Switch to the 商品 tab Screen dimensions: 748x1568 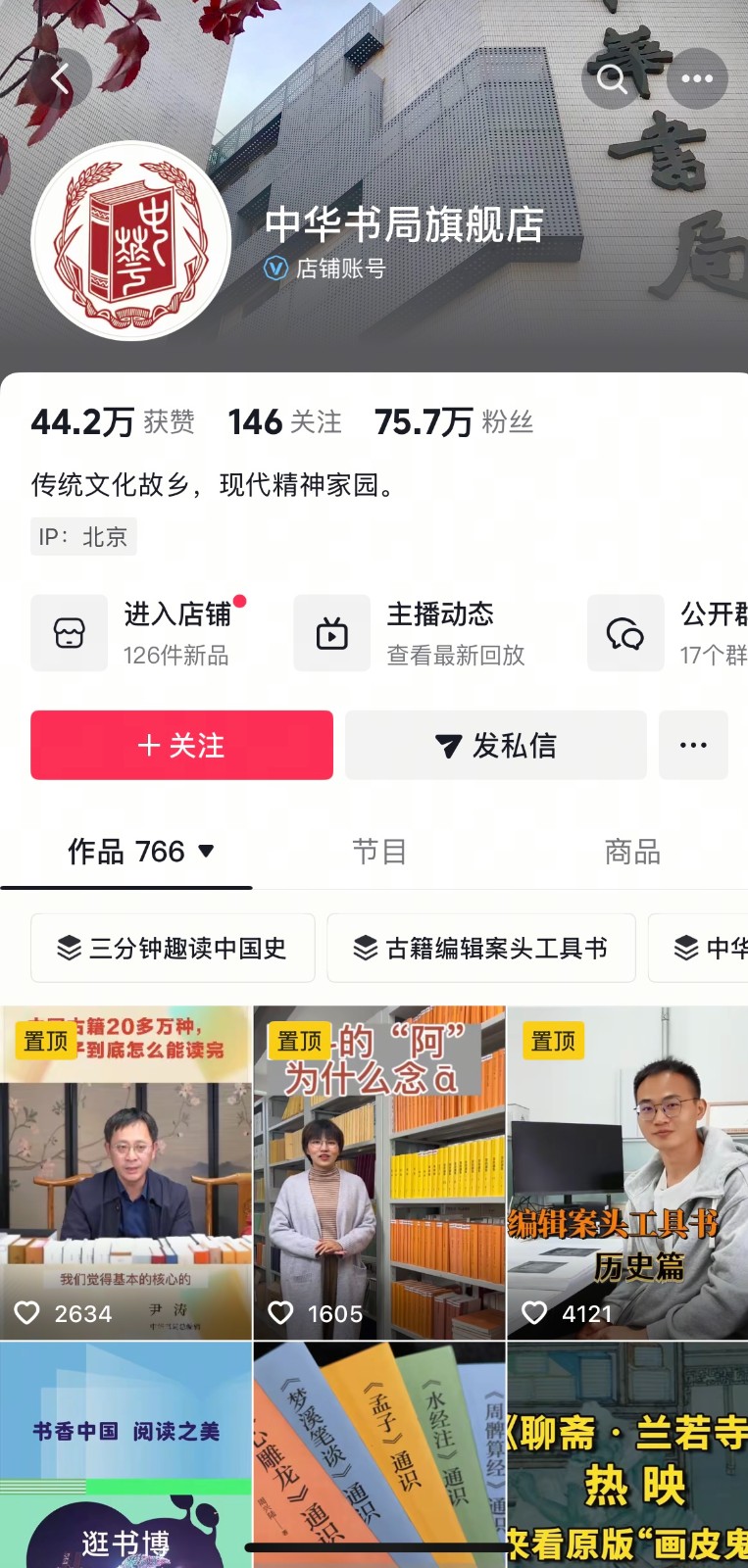[x=632, y=852]
